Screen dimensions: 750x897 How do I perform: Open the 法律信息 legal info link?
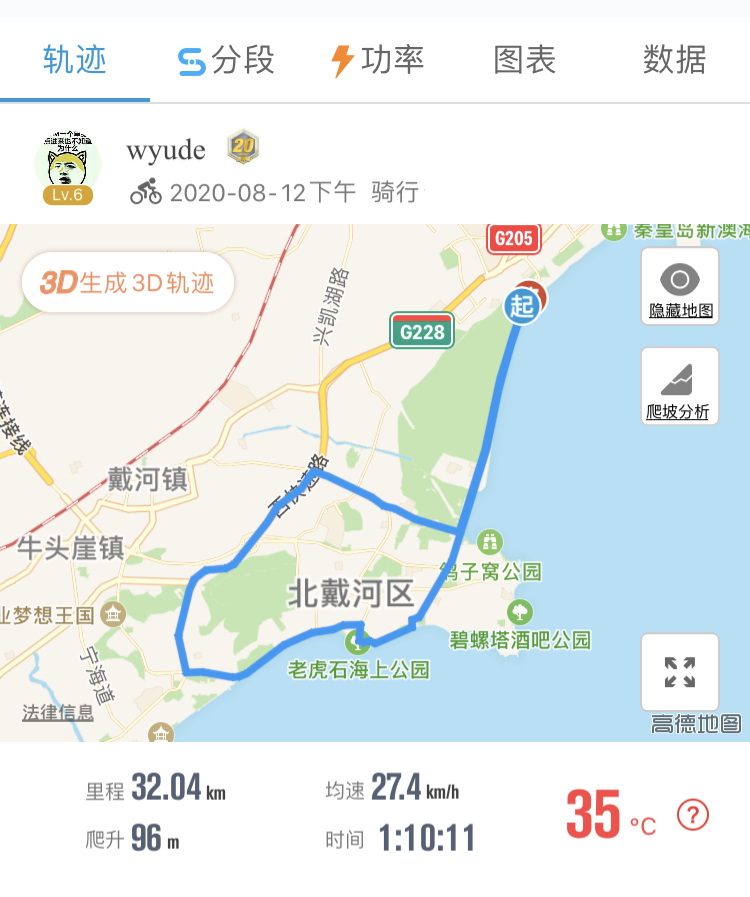58,713
